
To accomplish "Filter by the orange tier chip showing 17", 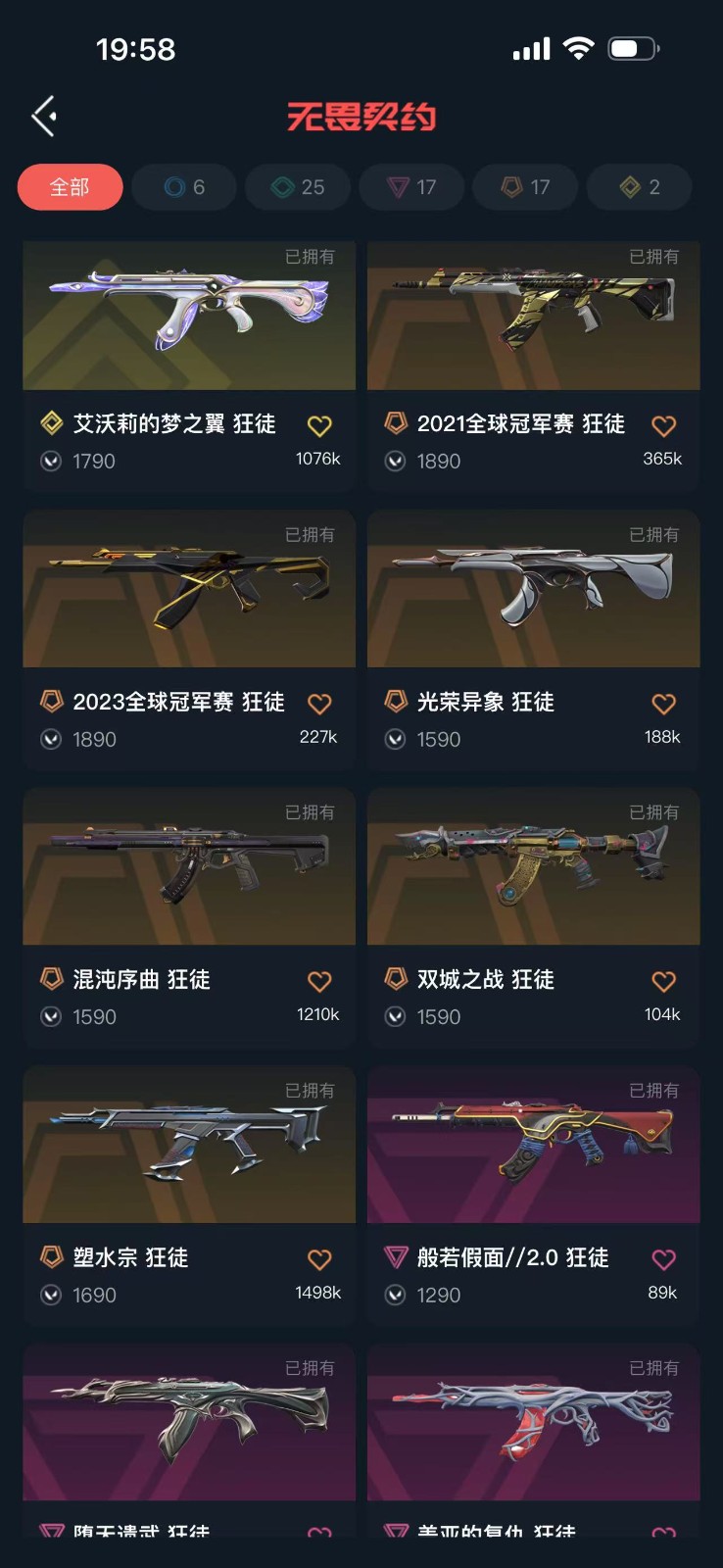I will pyautogui.click(x=526, y=187).
